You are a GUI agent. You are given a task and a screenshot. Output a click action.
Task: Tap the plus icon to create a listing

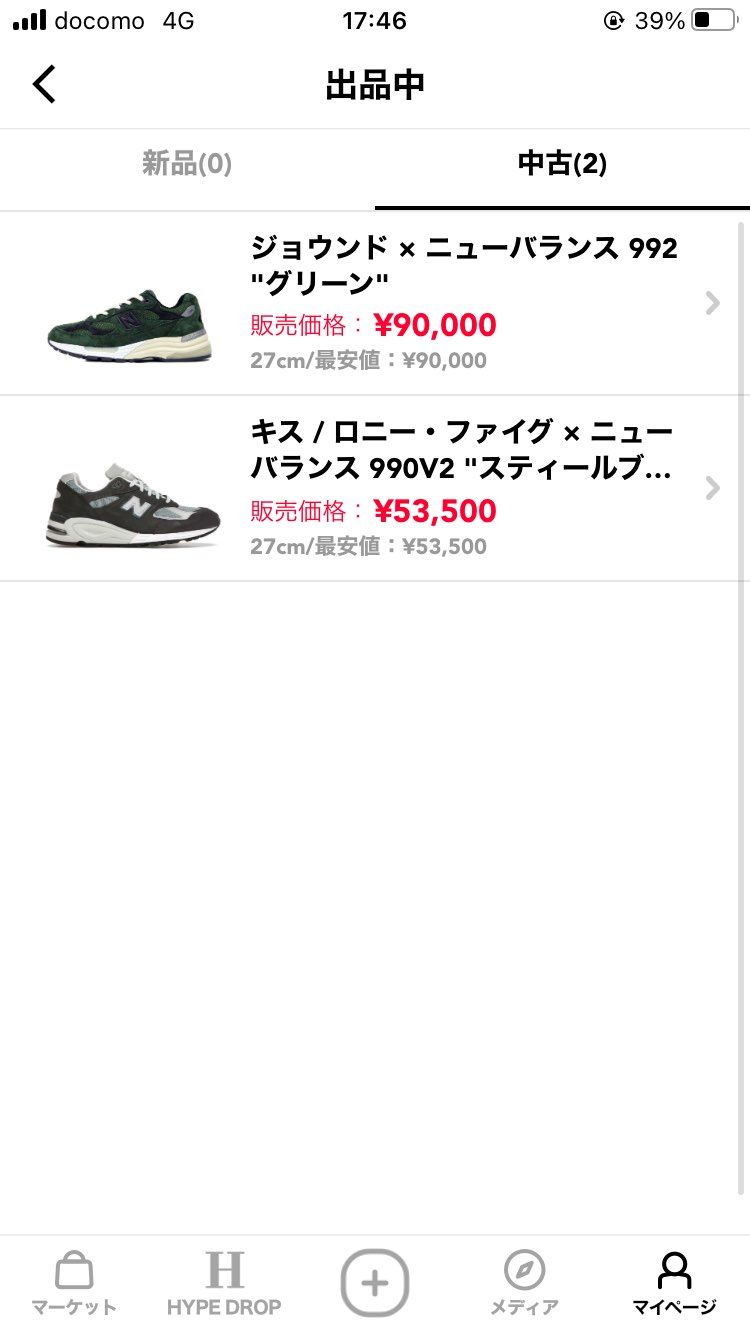(374, 1284)
